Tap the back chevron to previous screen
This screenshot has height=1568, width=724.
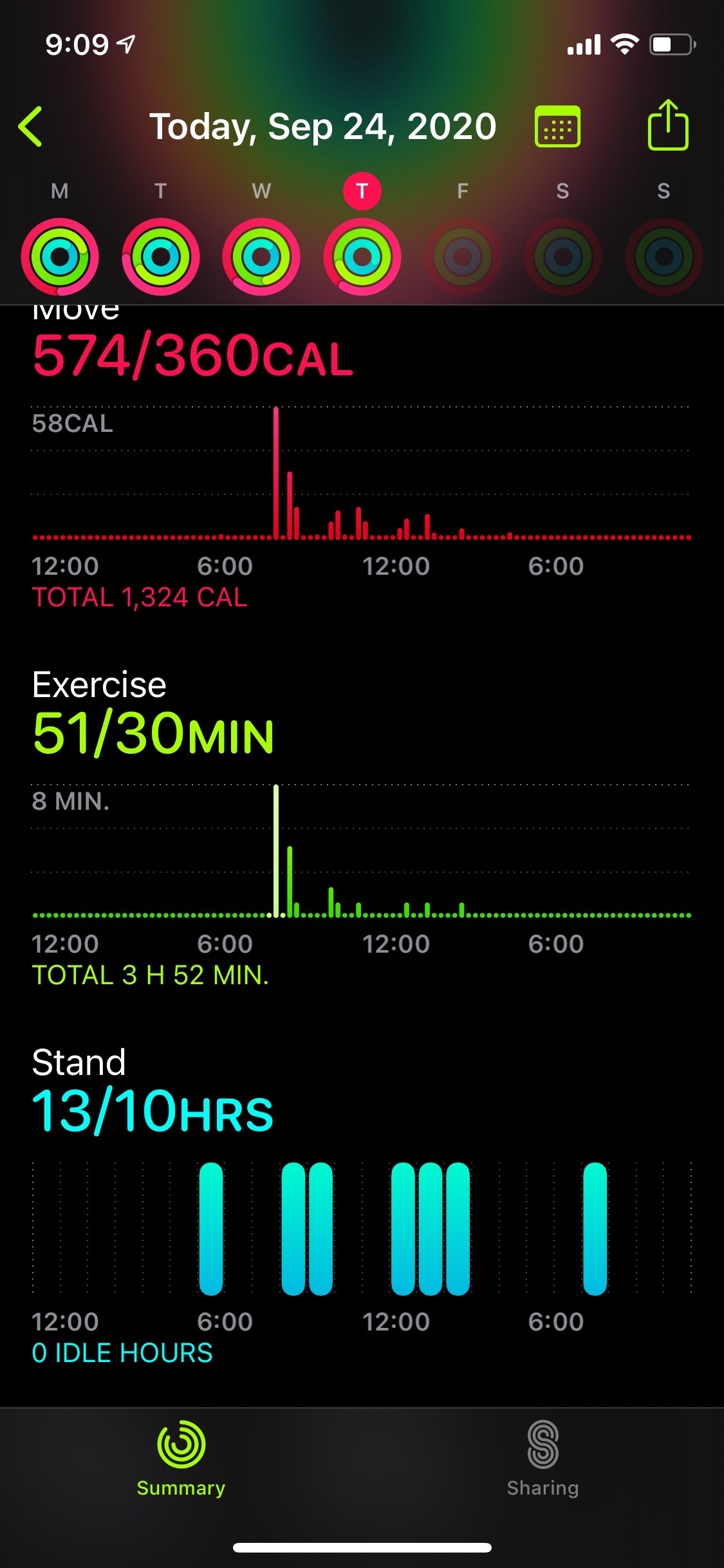[30, 126]
